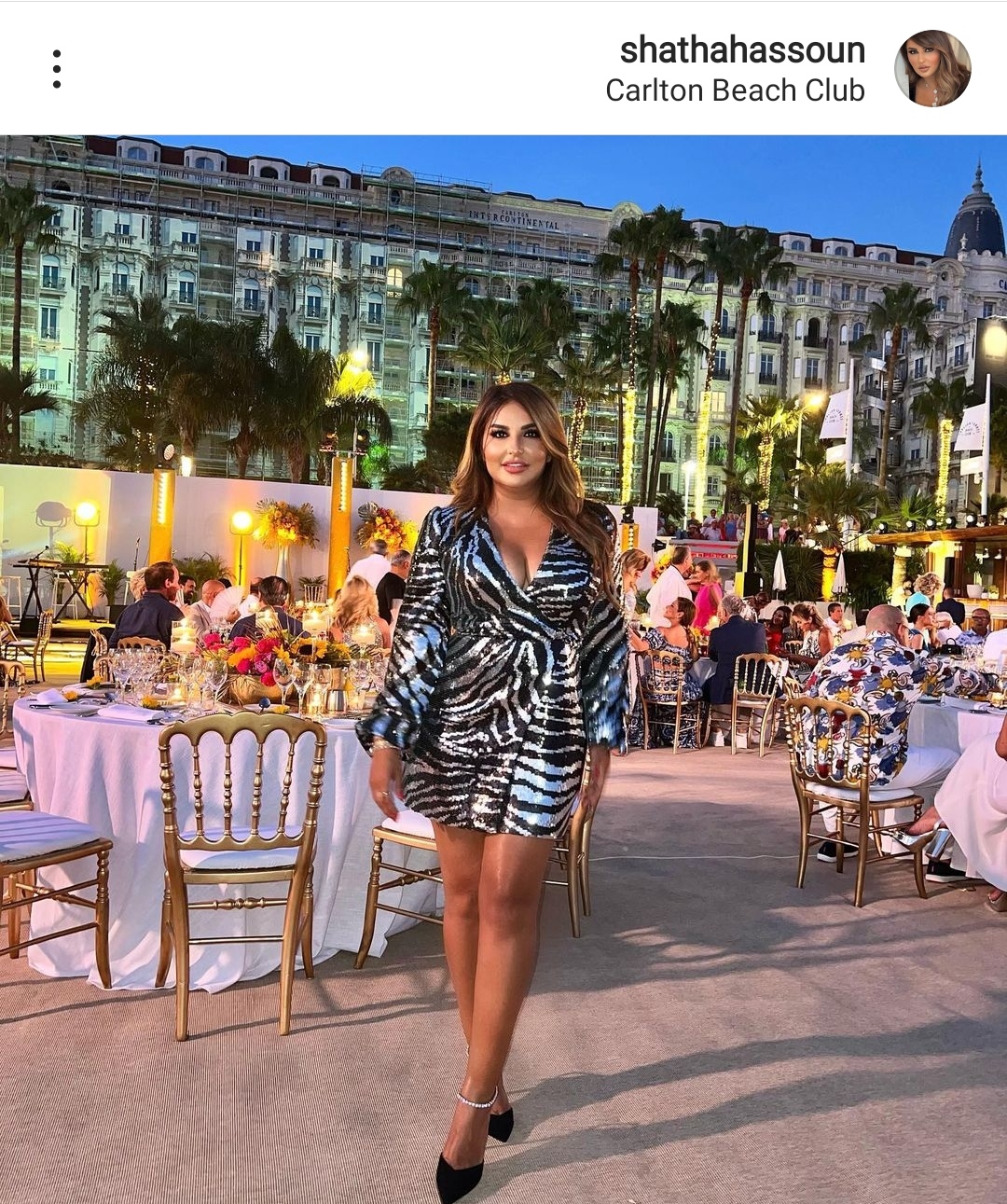The height and width of the screenshot is (1204, 1007).
Task: Open the three-dot overflow menu
Action: (x=57, y=69)
